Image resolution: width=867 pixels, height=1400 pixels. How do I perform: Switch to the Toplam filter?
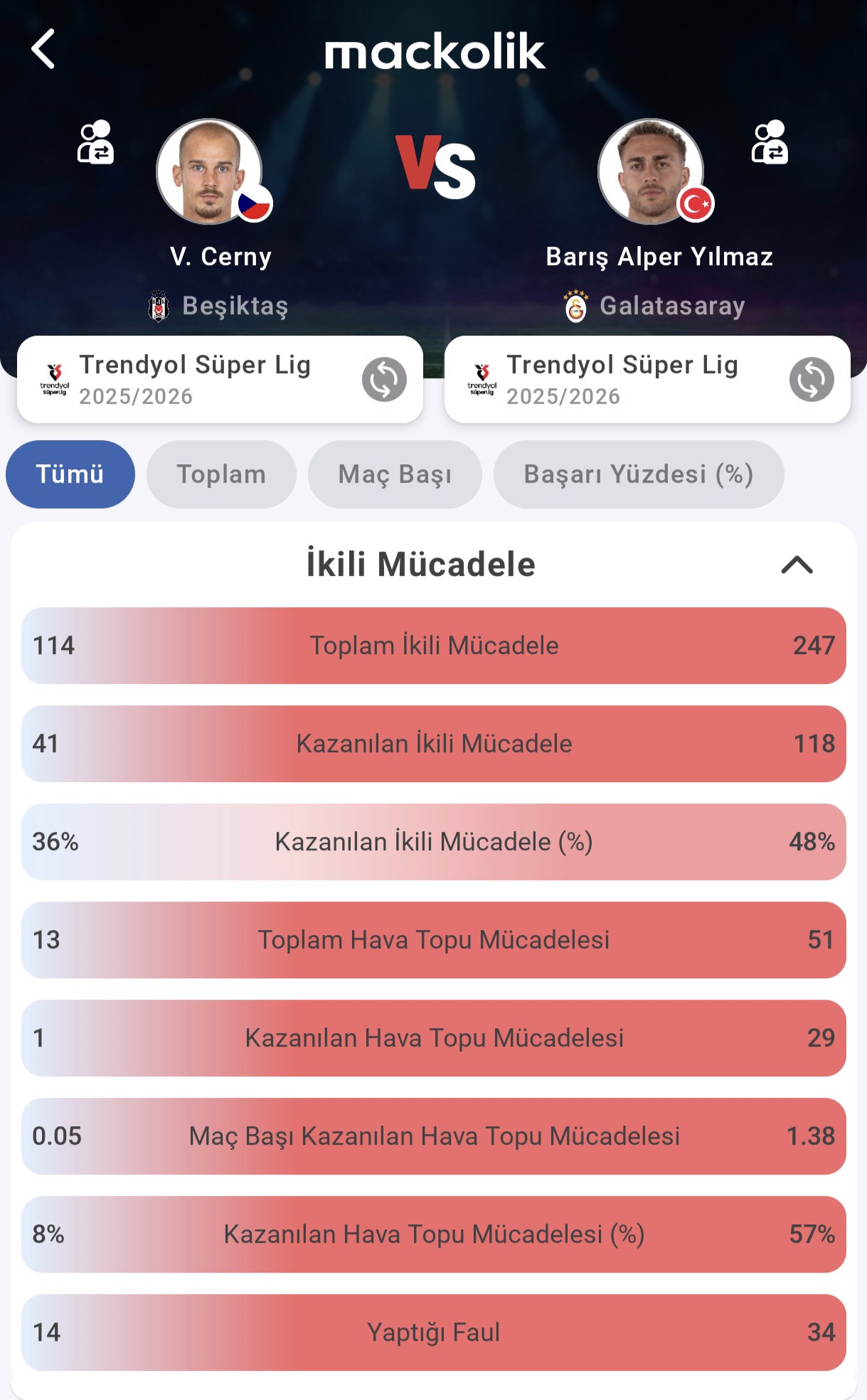pos(221,474)
